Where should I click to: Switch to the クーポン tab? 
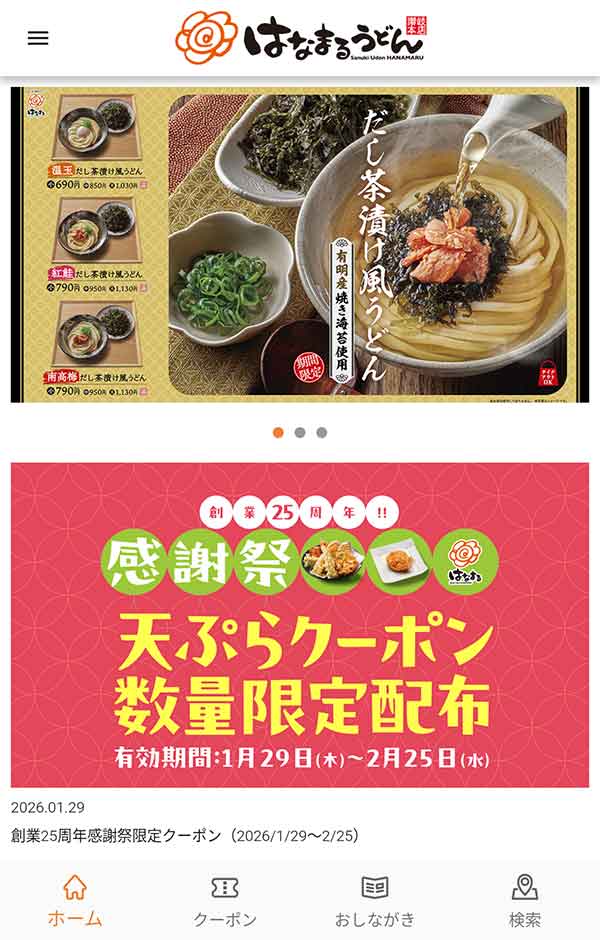click(225, 900)
